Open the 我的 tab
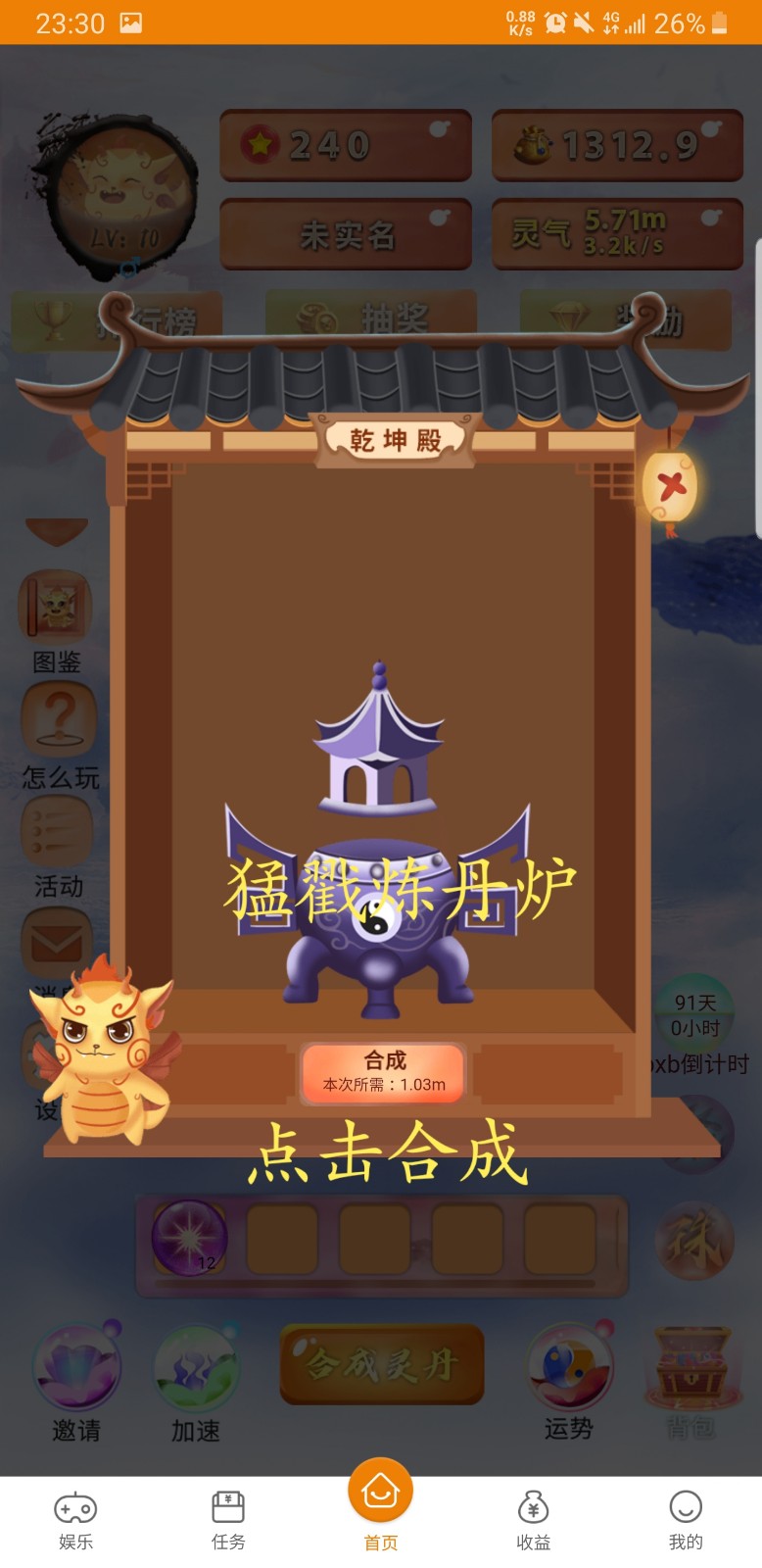The height and width of the screenshot is (1568, 762). [x=685, y=1520]
